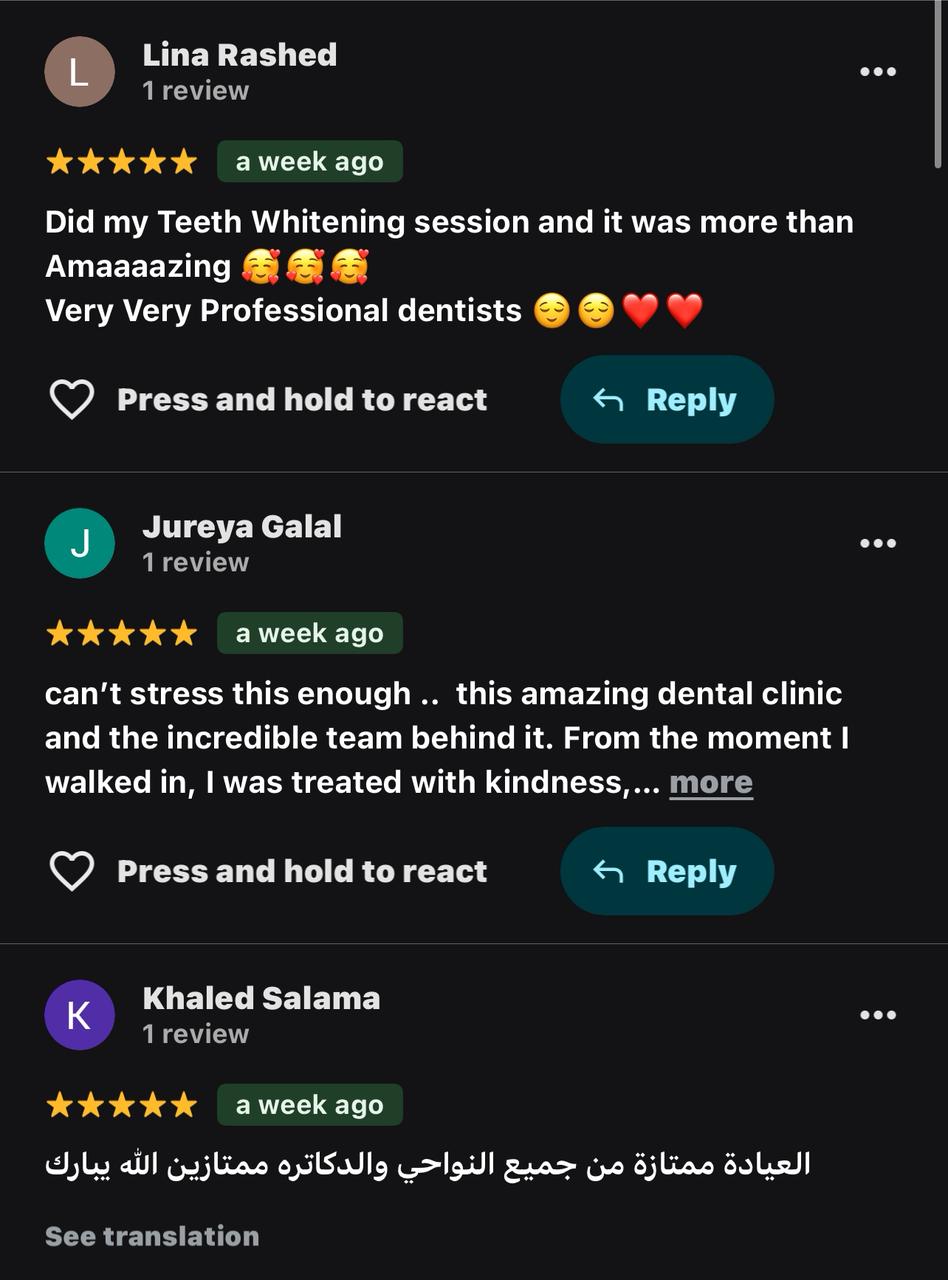The image size is (948, 1280).
Task: Open Jureya Galal's profile avatar
Action: click(x=80, y=543)
